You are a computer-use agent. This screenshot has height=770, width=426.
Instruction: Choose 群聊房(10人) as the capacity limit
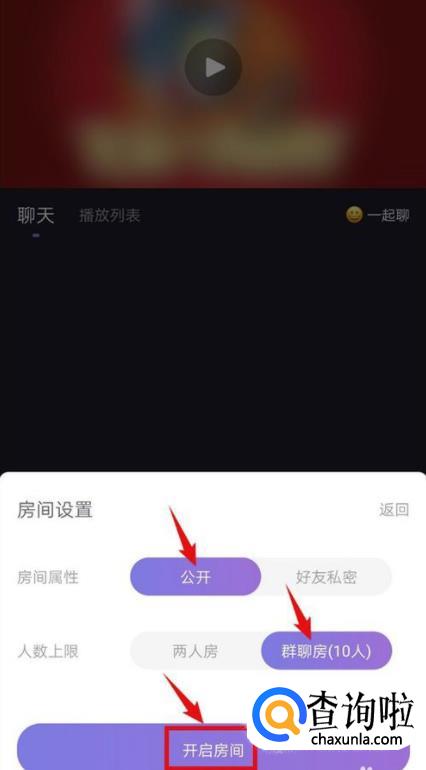326,651
